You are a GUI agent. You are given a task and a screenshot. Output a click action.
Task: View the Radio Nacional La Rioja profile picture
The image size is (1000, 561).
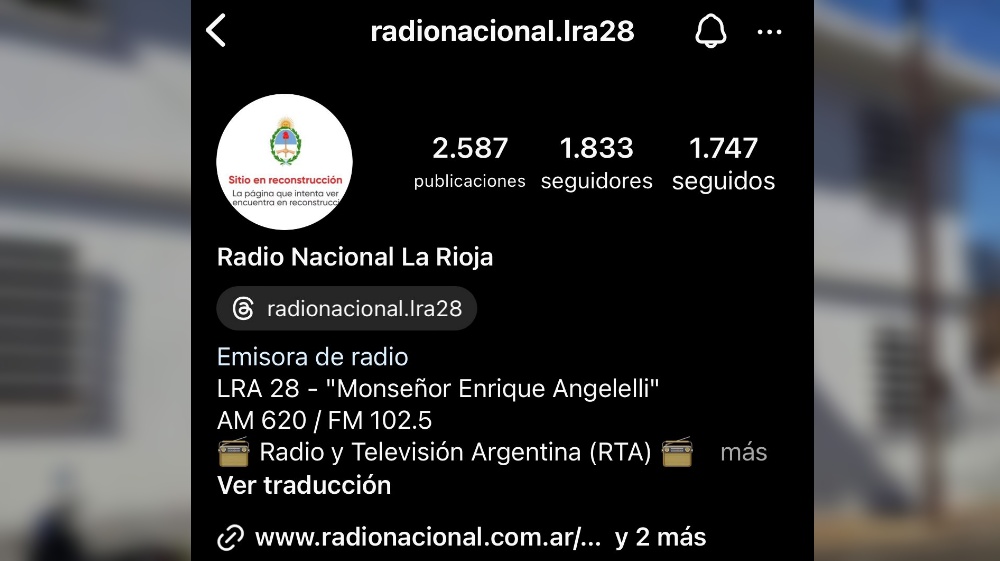[284, 162]
